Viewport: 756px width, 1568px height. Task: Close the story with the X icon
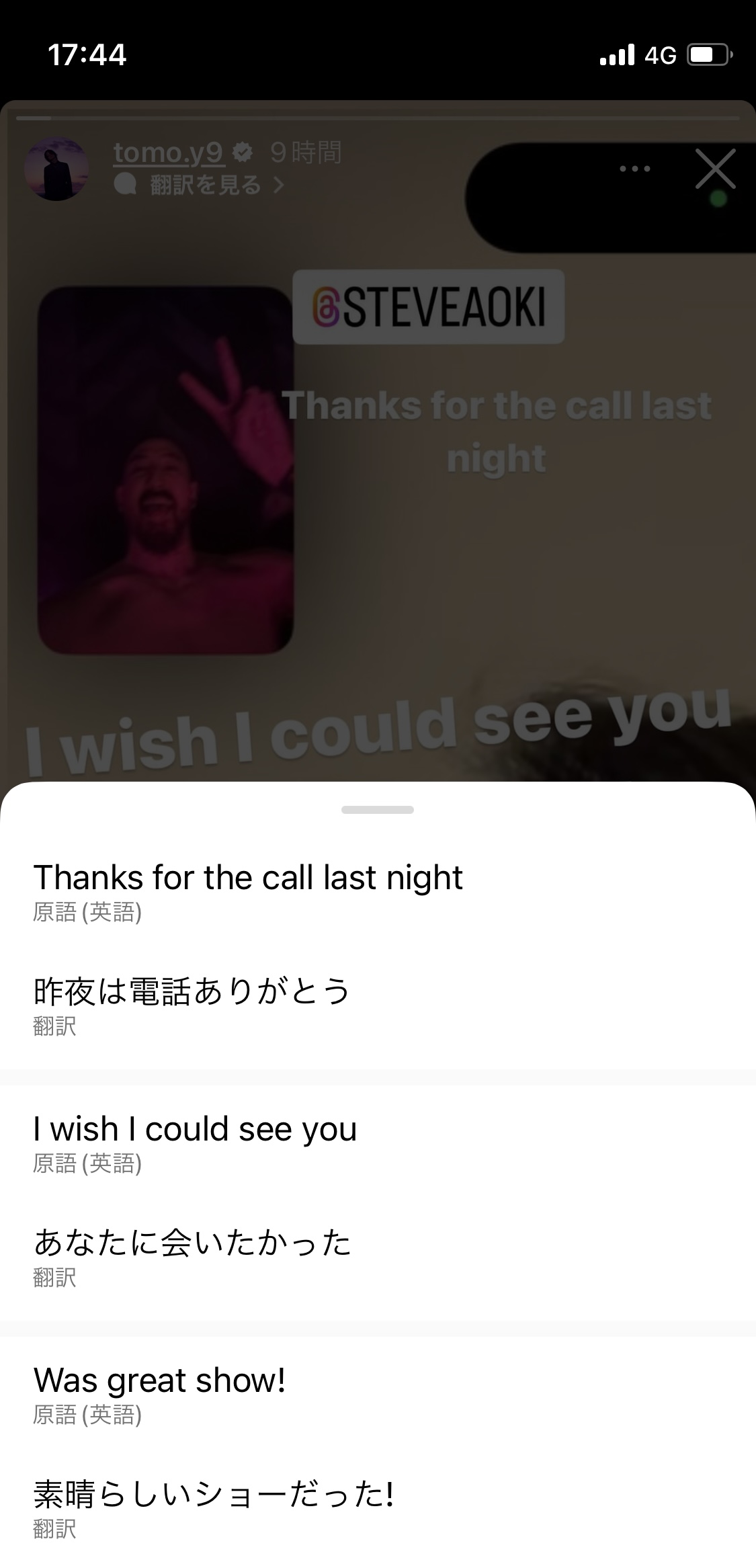click(715, 169)
